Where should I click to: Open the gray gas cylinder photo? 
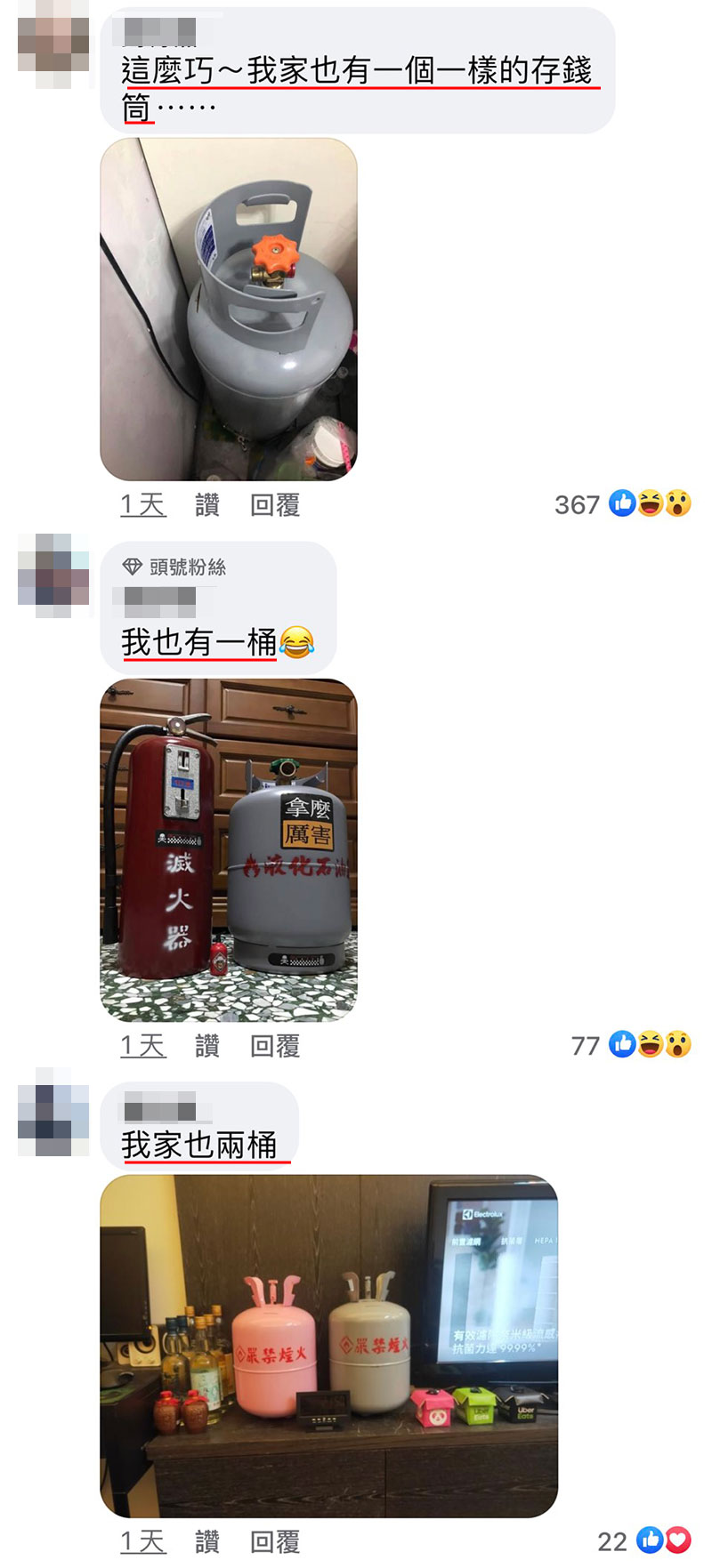click(x=229, y=310)
